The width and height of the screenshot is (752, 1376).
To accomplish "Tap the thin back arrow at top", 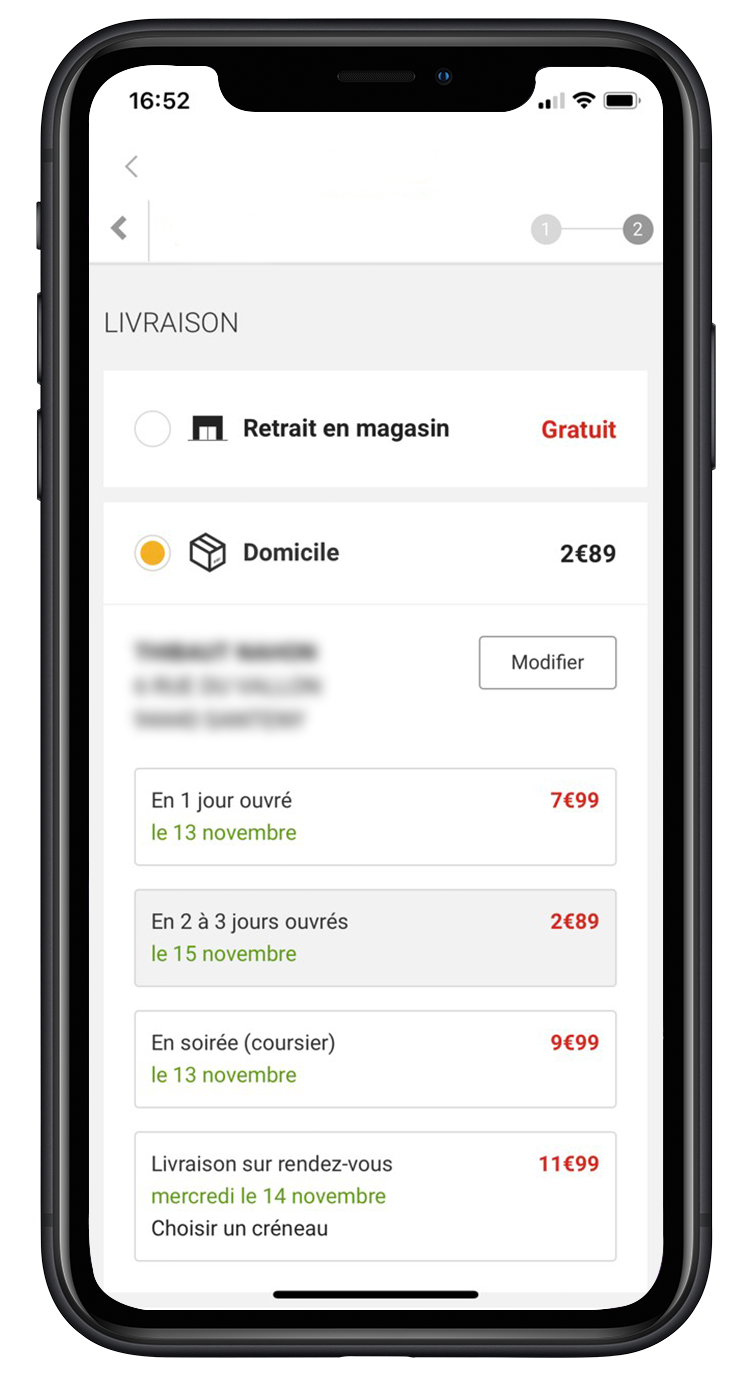I will click(131, 167).
